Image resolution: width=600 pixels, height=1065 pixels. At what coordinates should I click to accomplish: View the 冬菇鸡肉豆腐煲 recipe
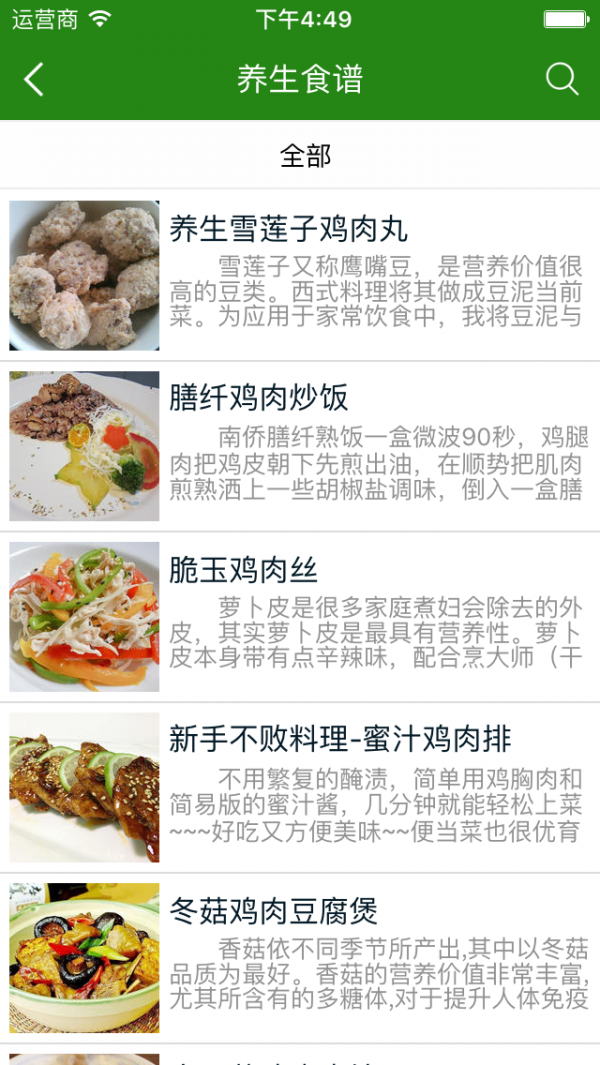[x=300, y=958]
